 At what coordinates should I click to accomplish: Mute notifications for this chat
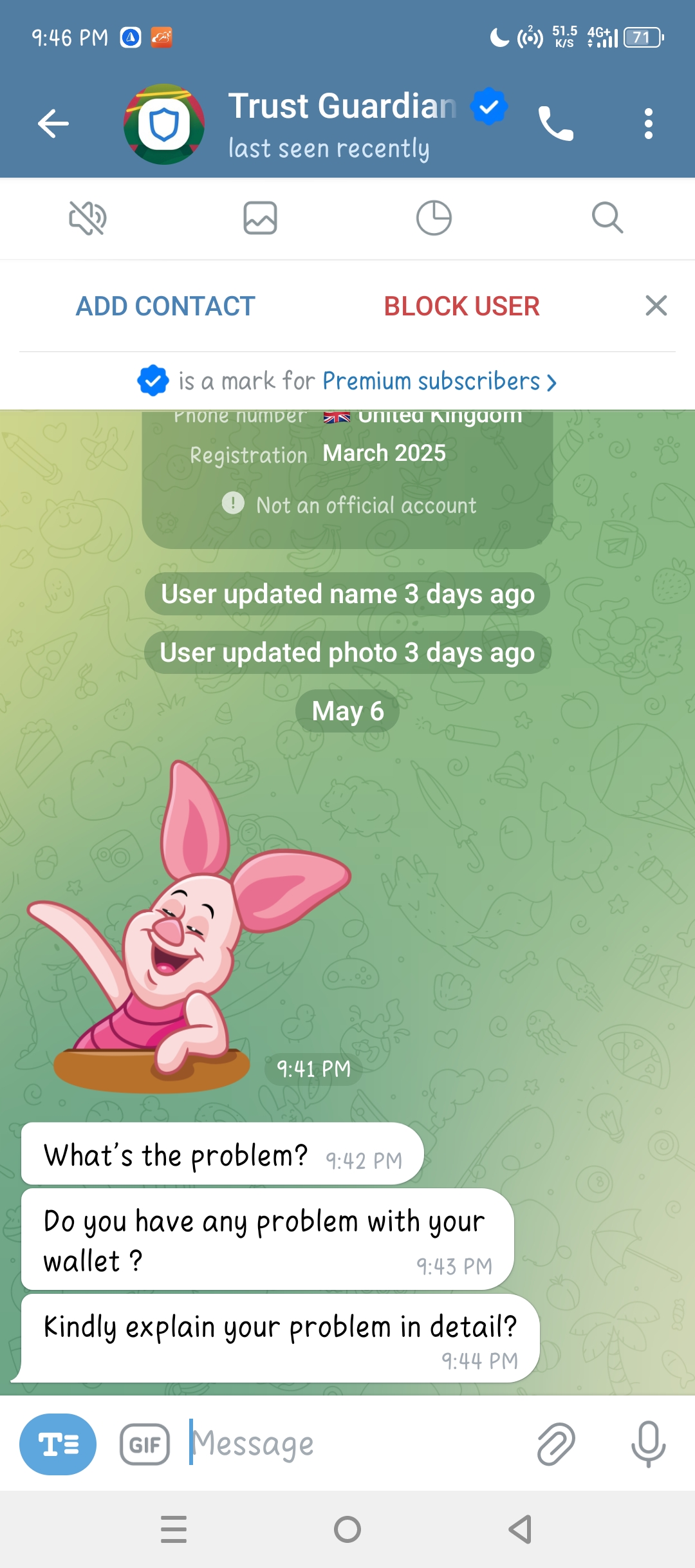(x=88, y=218)
